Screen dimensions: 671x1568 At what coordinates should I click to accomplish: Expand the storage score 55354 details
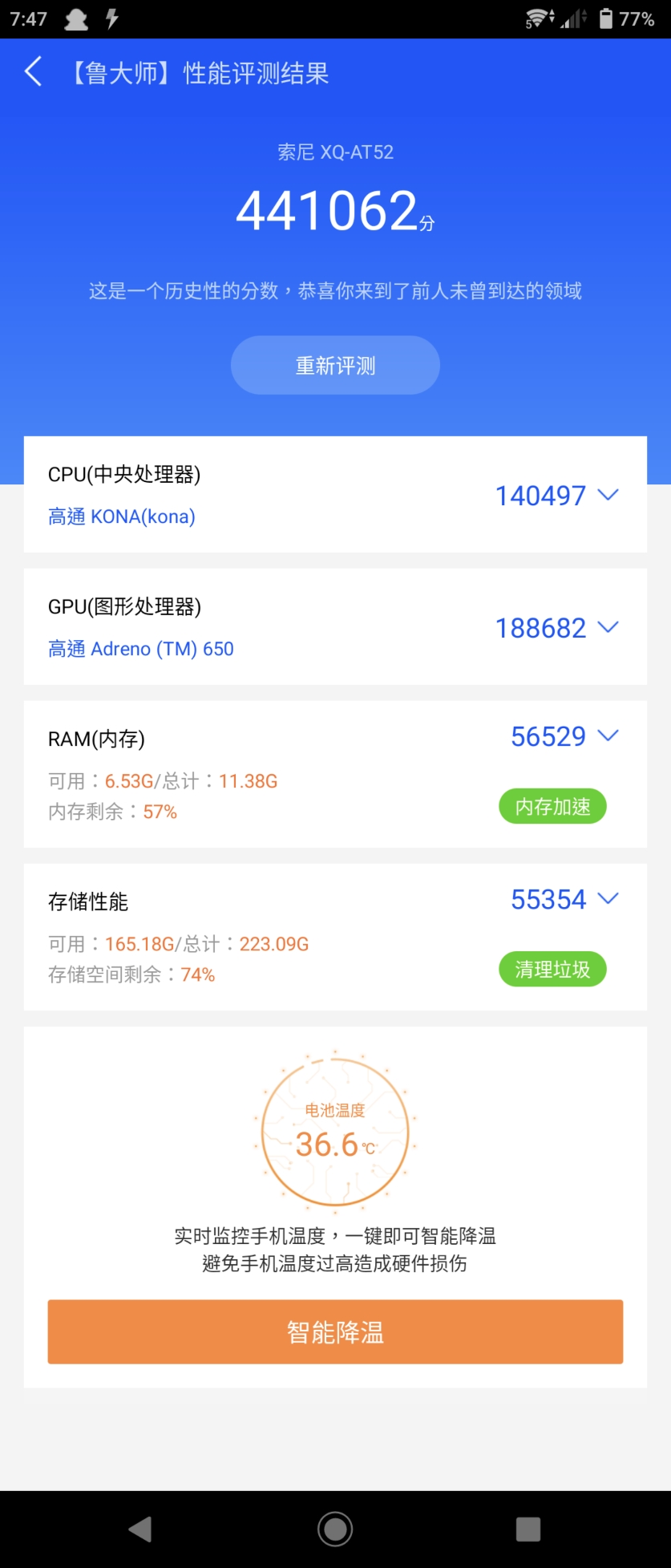pos(608,899)
